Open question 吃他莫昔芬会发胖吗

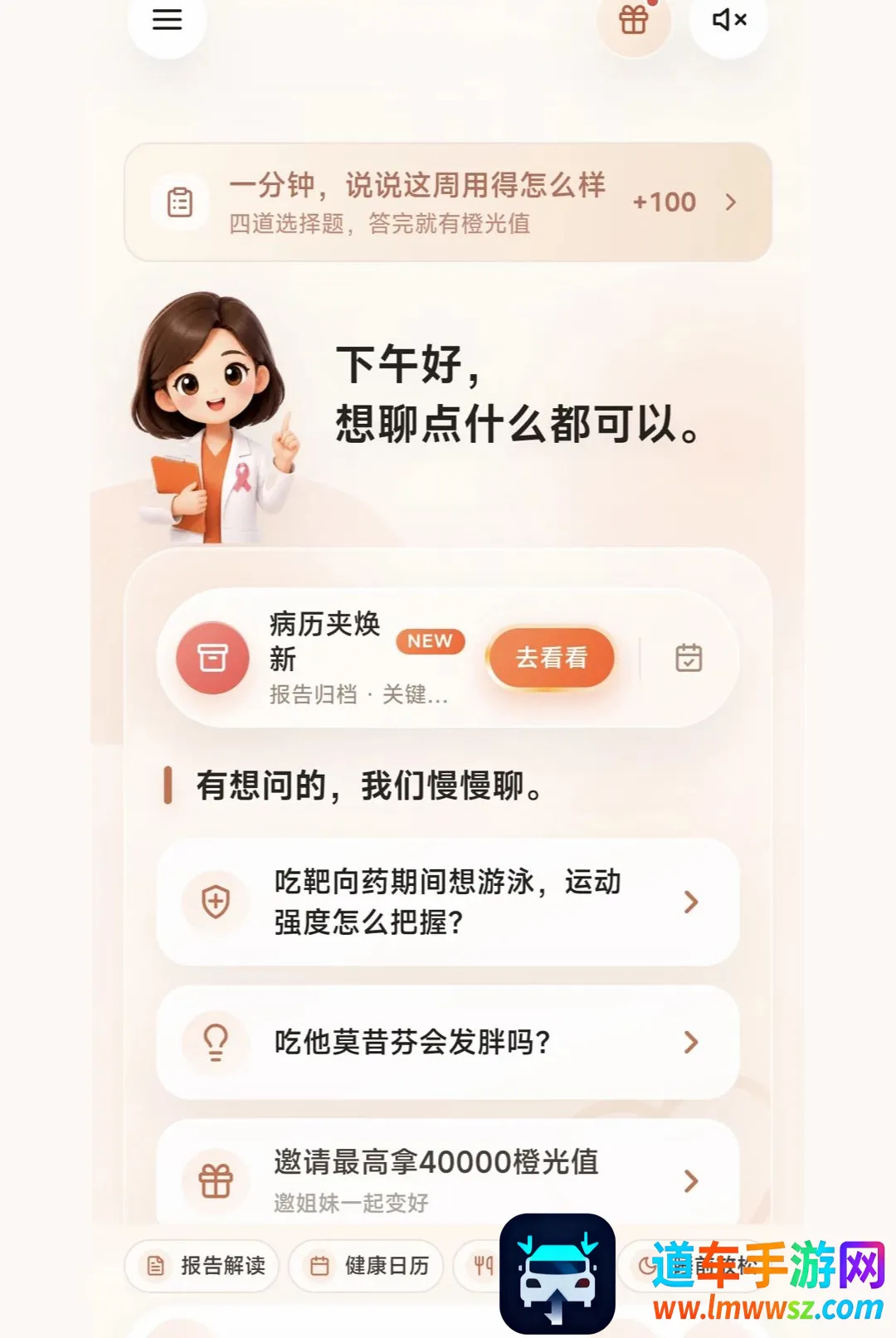coord(448,1043)
